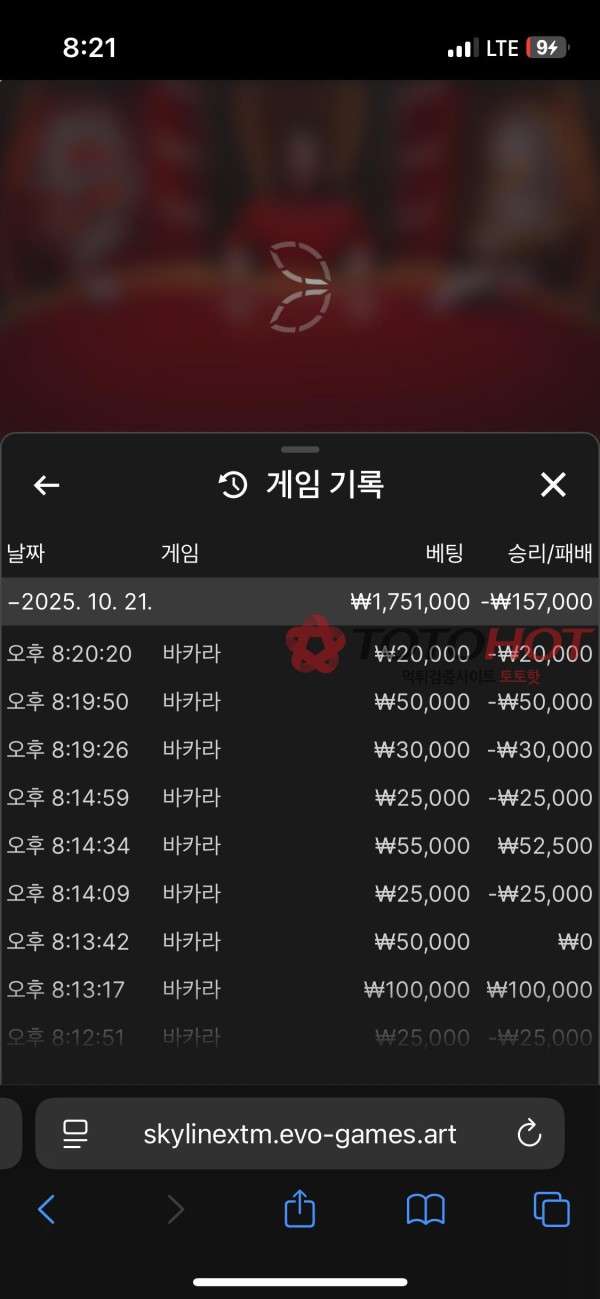Open the 오후 8:13:17 바카라 record
This screenshot has width=600, height=1299.
coord(300,990)
